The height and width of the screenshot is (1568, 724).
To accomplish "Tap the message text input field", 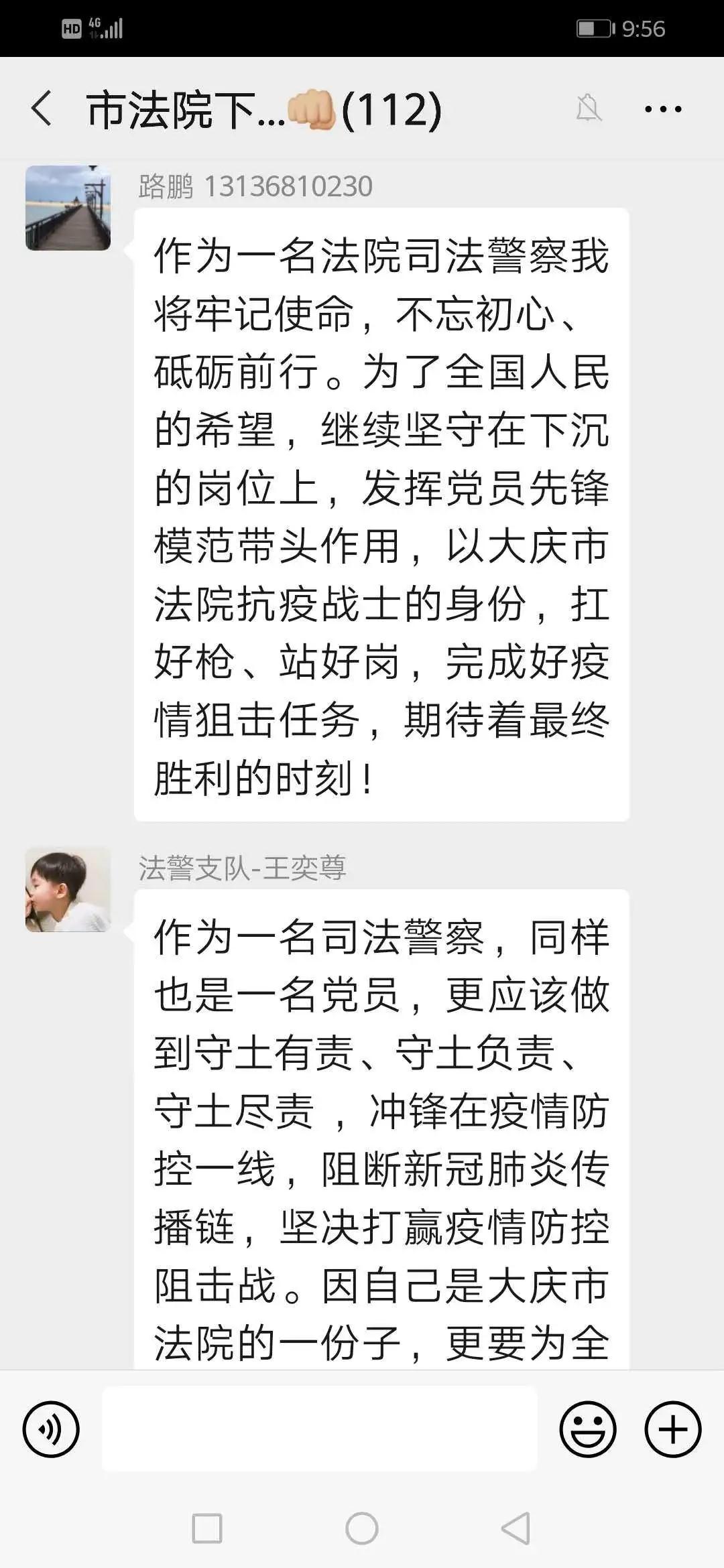I will pyautogui.click(x=319, y=1429).
